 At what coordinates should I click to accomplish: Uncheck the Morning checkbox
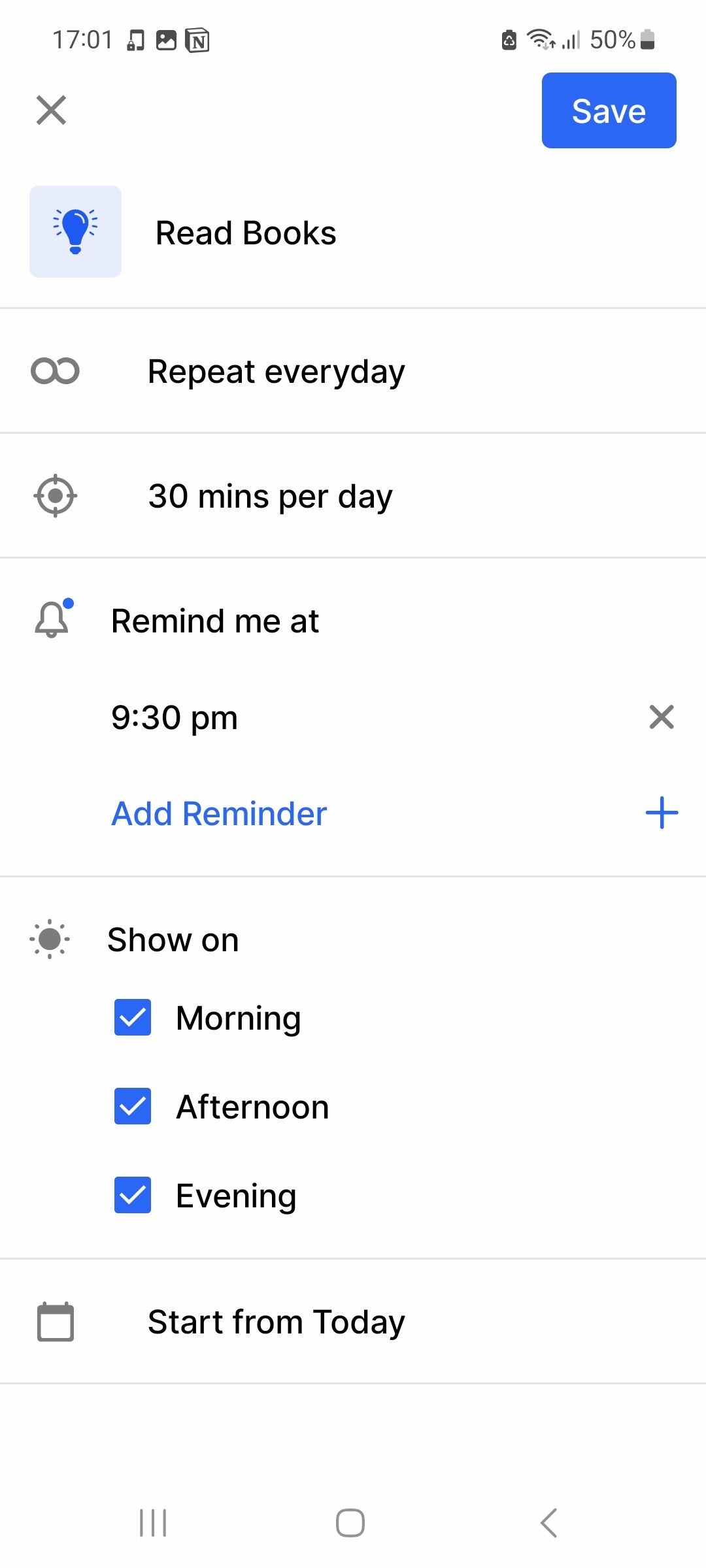(x=133, y=1017)
